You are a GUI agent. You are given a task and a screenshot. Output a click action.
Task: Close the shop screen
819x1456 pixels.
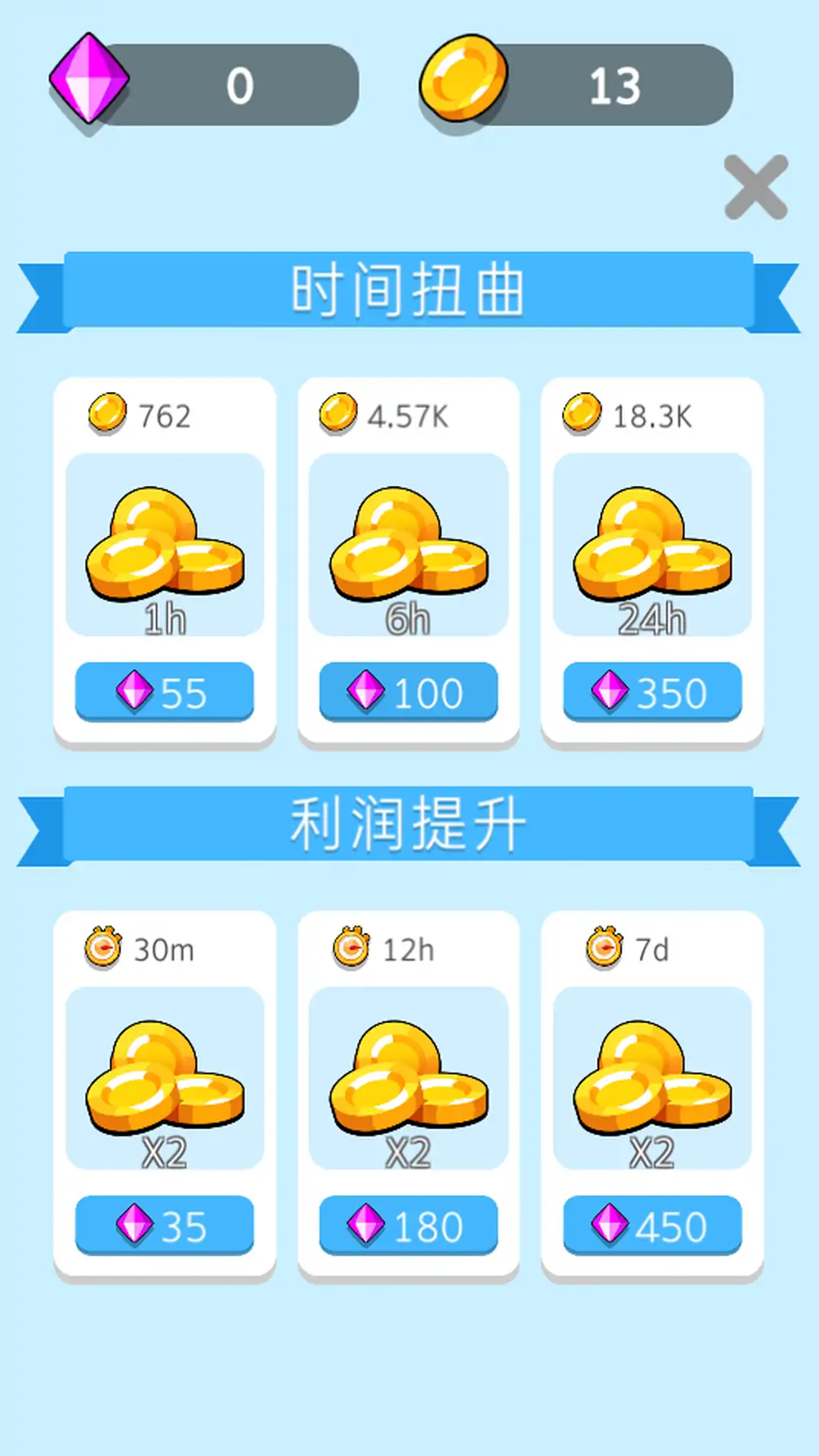[x=756, y=187]
